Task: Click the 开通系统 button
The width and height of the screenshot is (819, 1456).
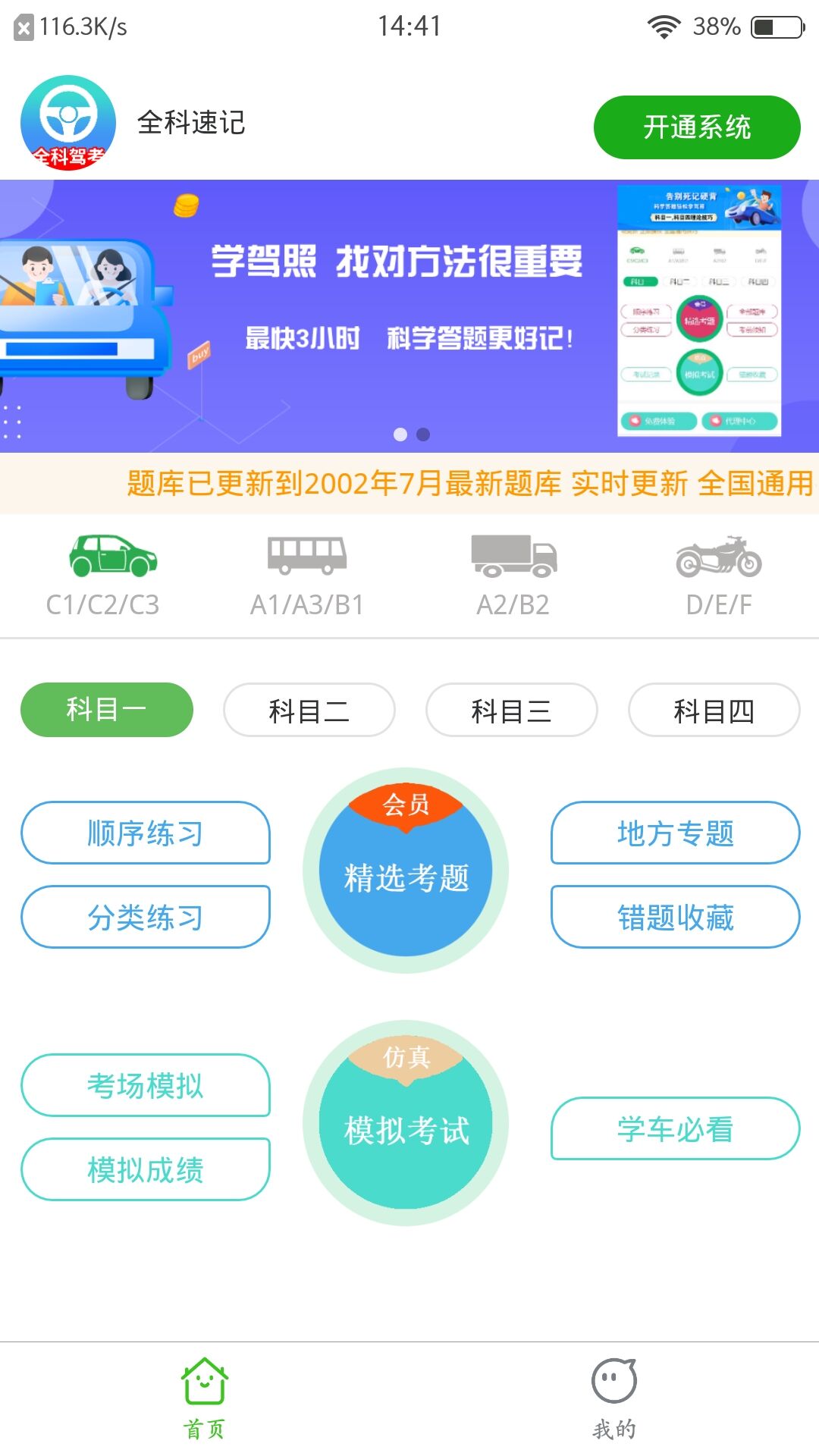Action: coord(696,127)
